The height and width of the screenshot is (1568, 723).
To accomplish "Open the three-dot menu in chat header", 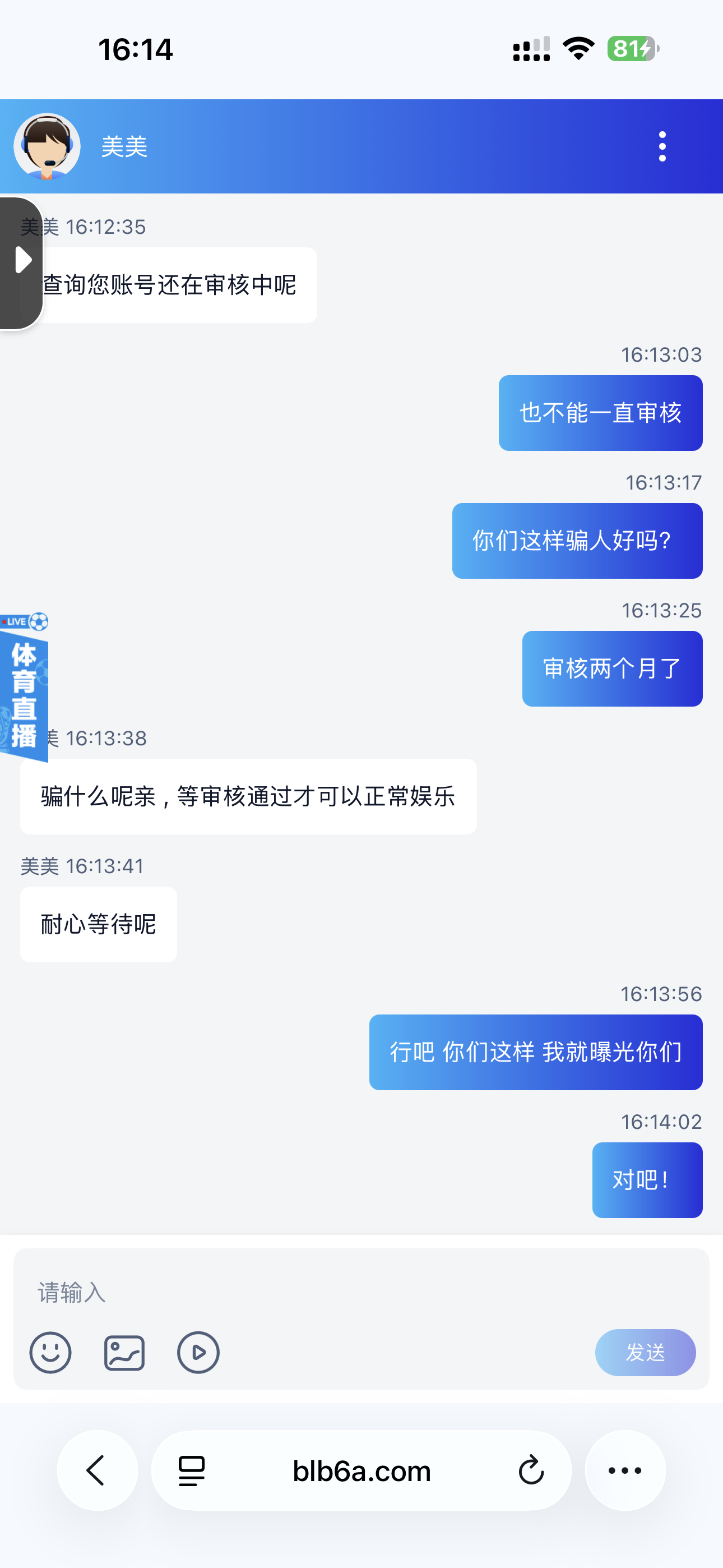I will [x=662, y=147].
